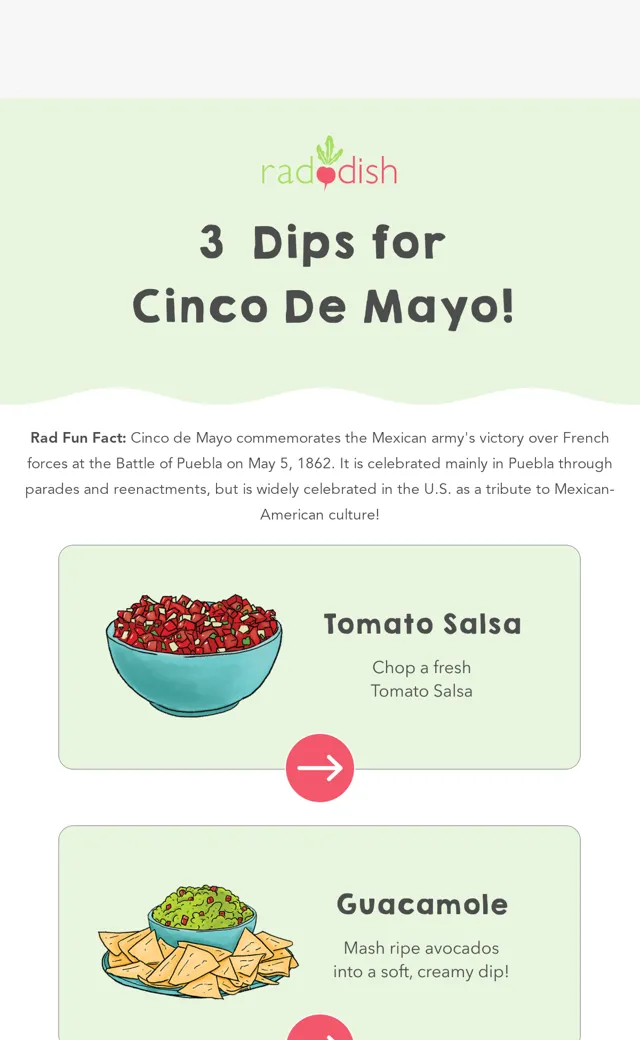Tap the arrow button under Tomato Salsa

pyautogui.click(x=320, y=767)
